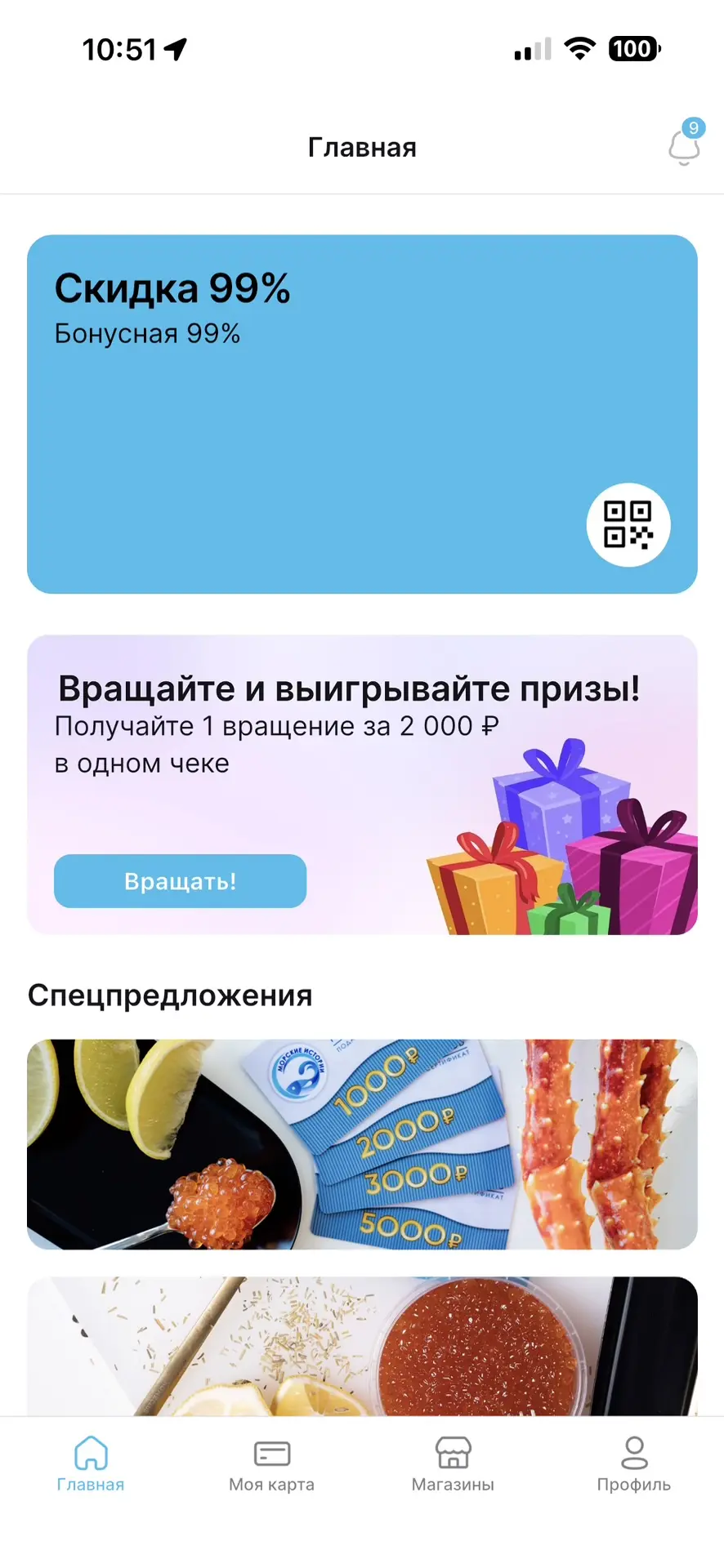Tap the Вращать! button
The height and width of the screenshot is (1568, 724).
click(180, 880)
